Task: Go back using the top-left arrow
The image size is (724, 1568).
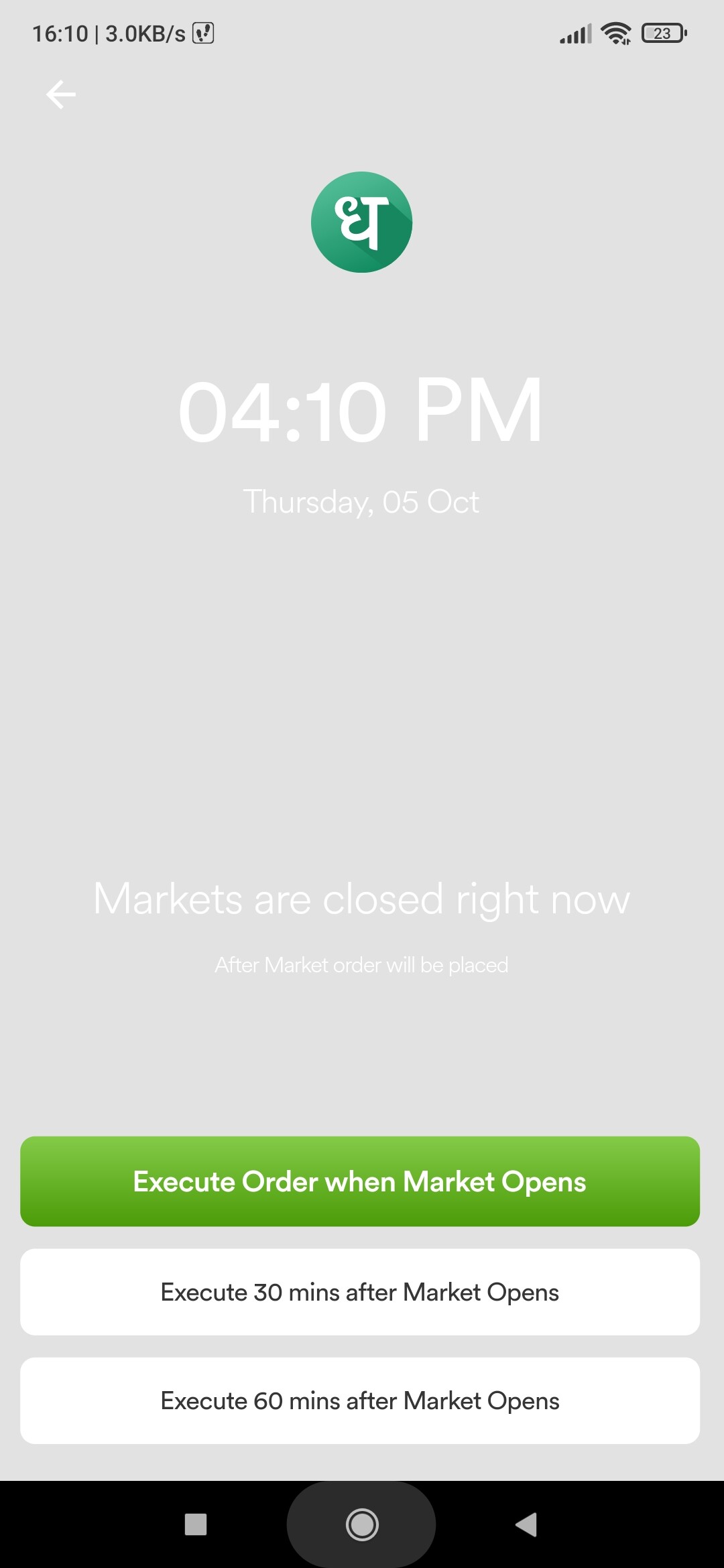Action: click(x=60, y=94)
